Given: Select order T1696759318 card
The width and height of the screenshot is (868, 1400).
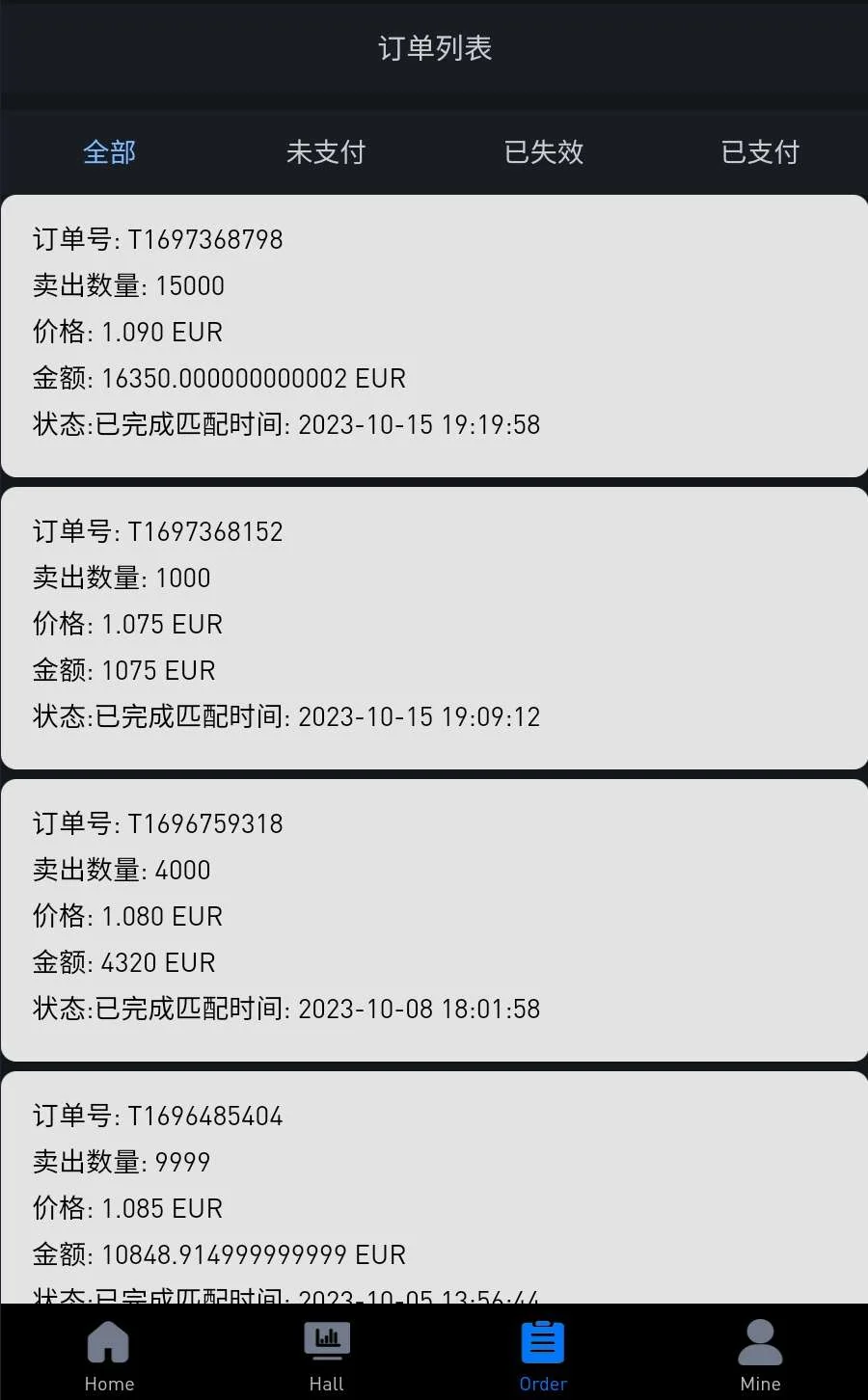Looking at the screenshot, I should 434,920.
